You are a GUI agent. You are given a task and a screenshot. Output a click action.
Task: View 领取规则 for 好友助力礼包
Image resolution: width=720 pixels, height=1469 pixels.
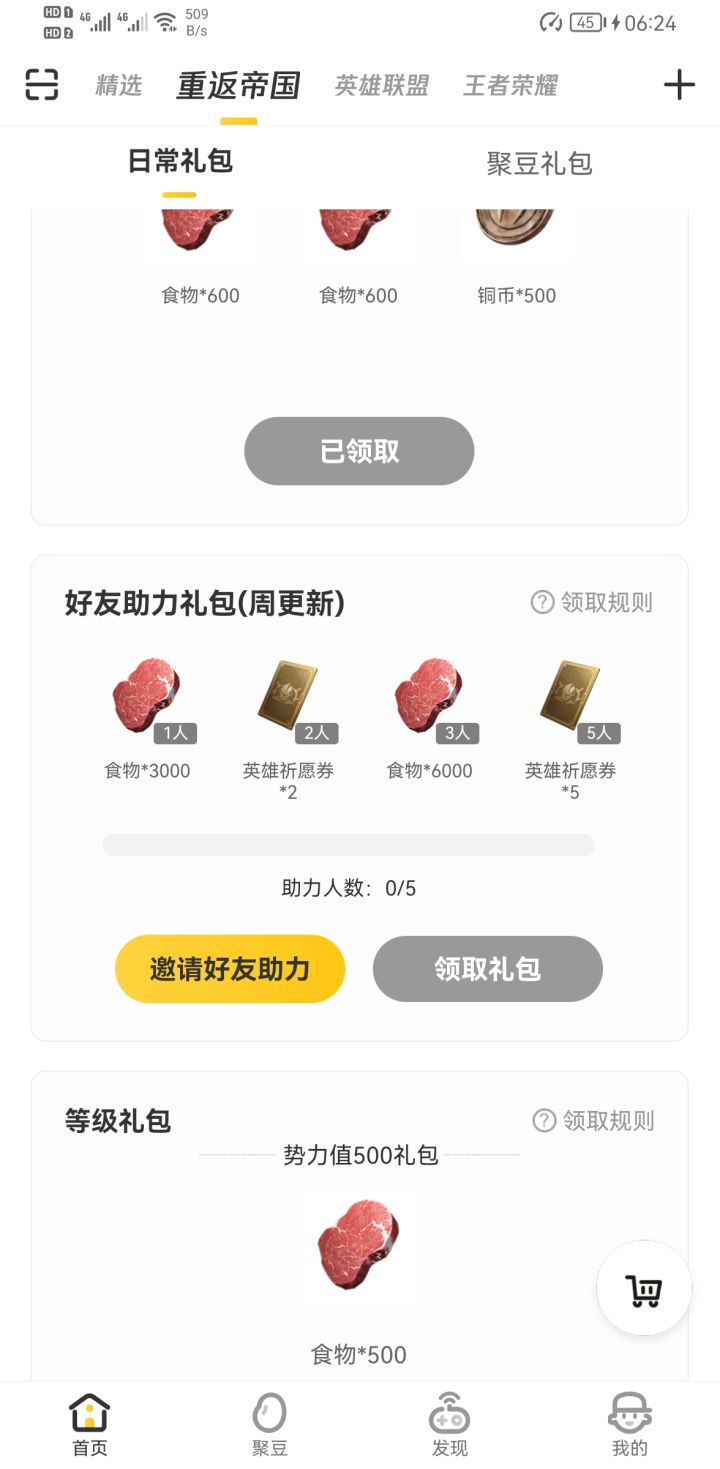point(591,602)
